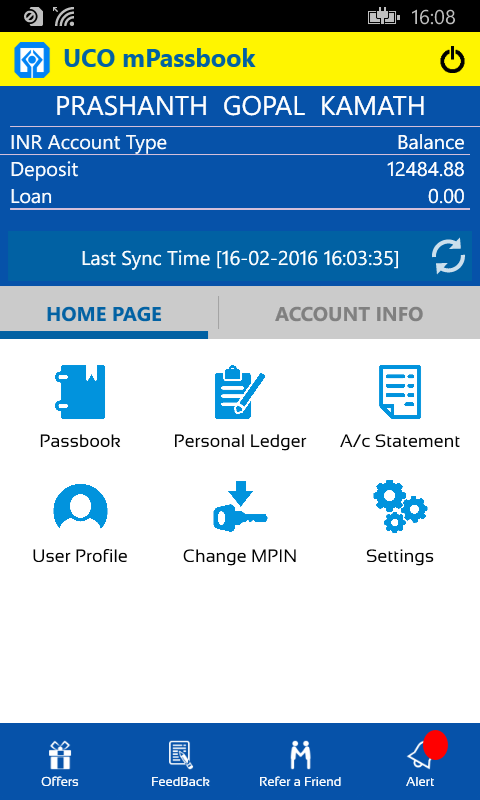Go to Offers

60,763
